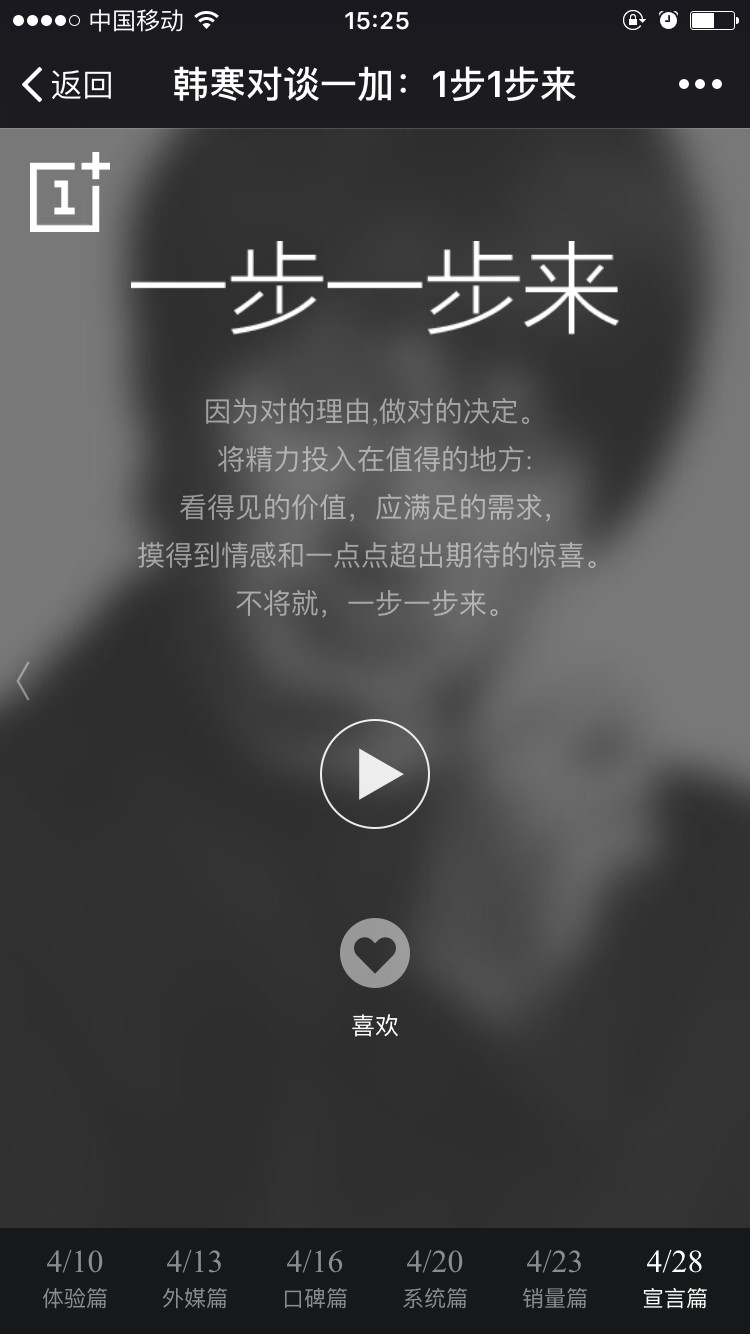Play the video

[375, 774]
